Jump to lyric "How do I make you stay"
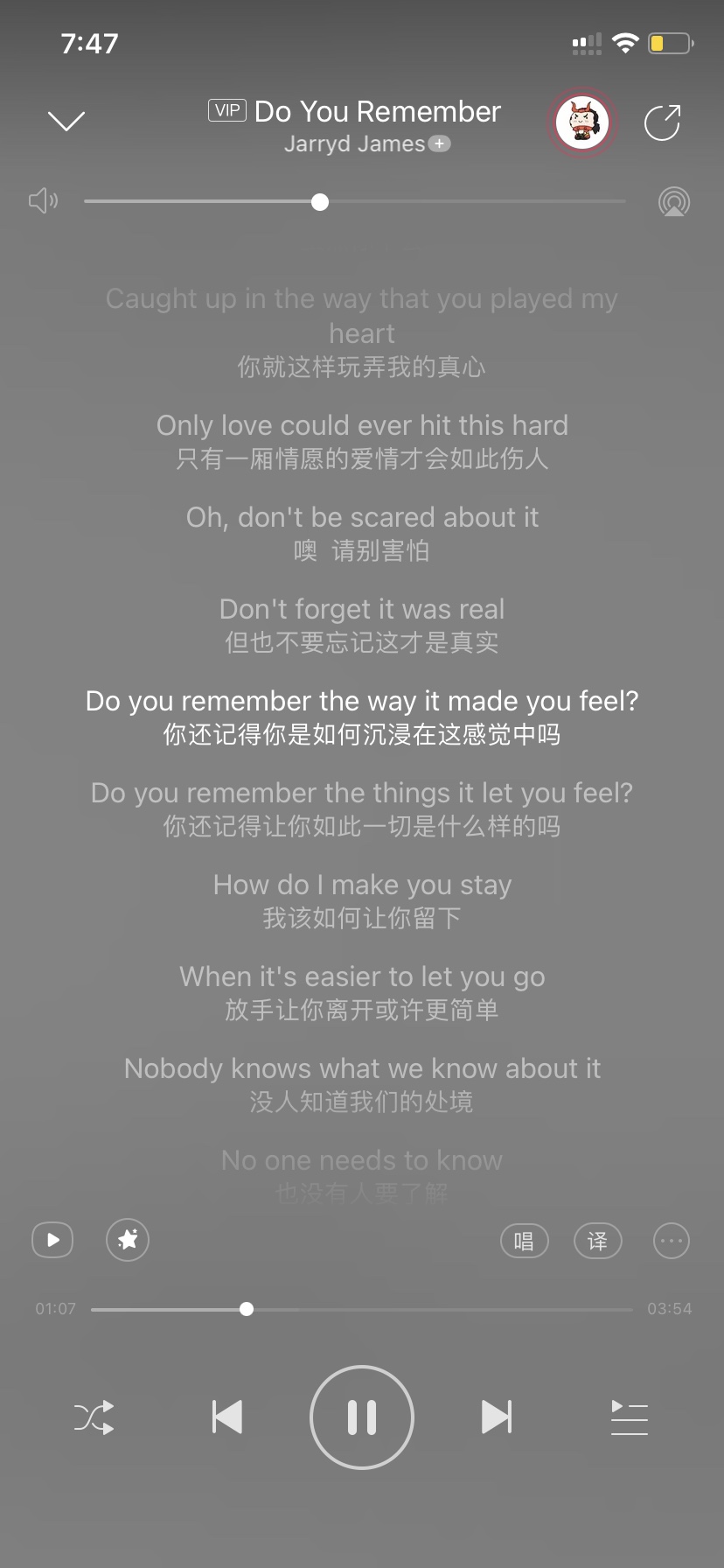Image resolution: width=724 pixels, height=1568 pixels. 362,885
